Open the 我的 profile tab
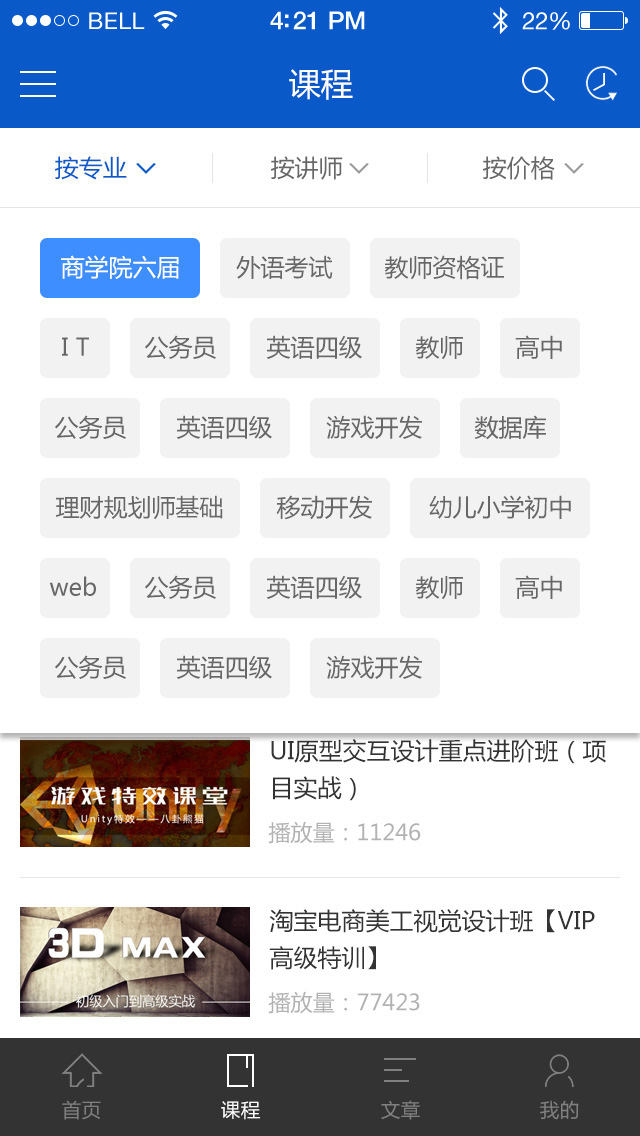The image size is (640, 1136). (559, 1087)
